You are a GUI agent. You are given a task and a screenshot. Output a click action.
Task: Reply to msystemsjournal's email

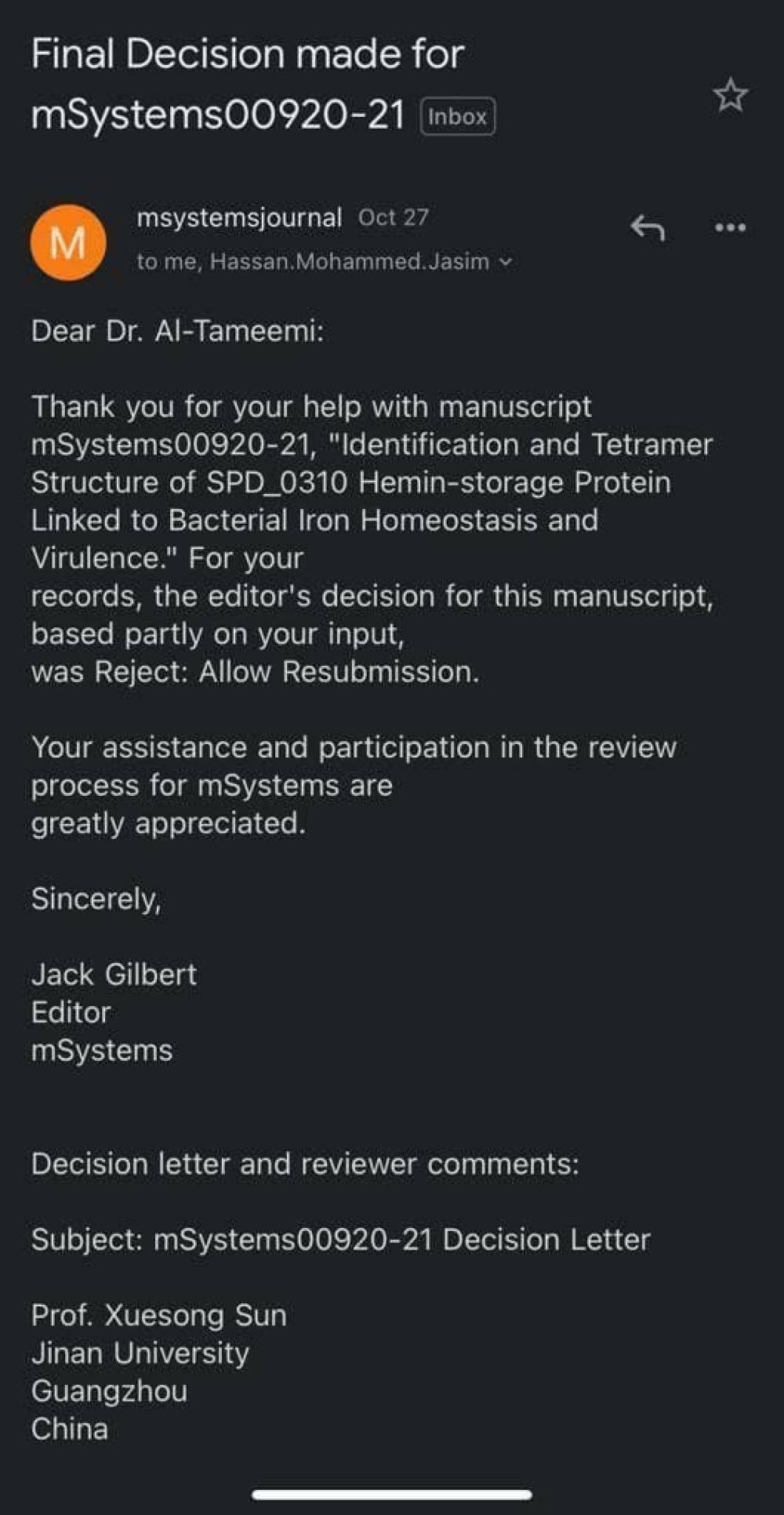pyautogui.click(x=648, y=228)
